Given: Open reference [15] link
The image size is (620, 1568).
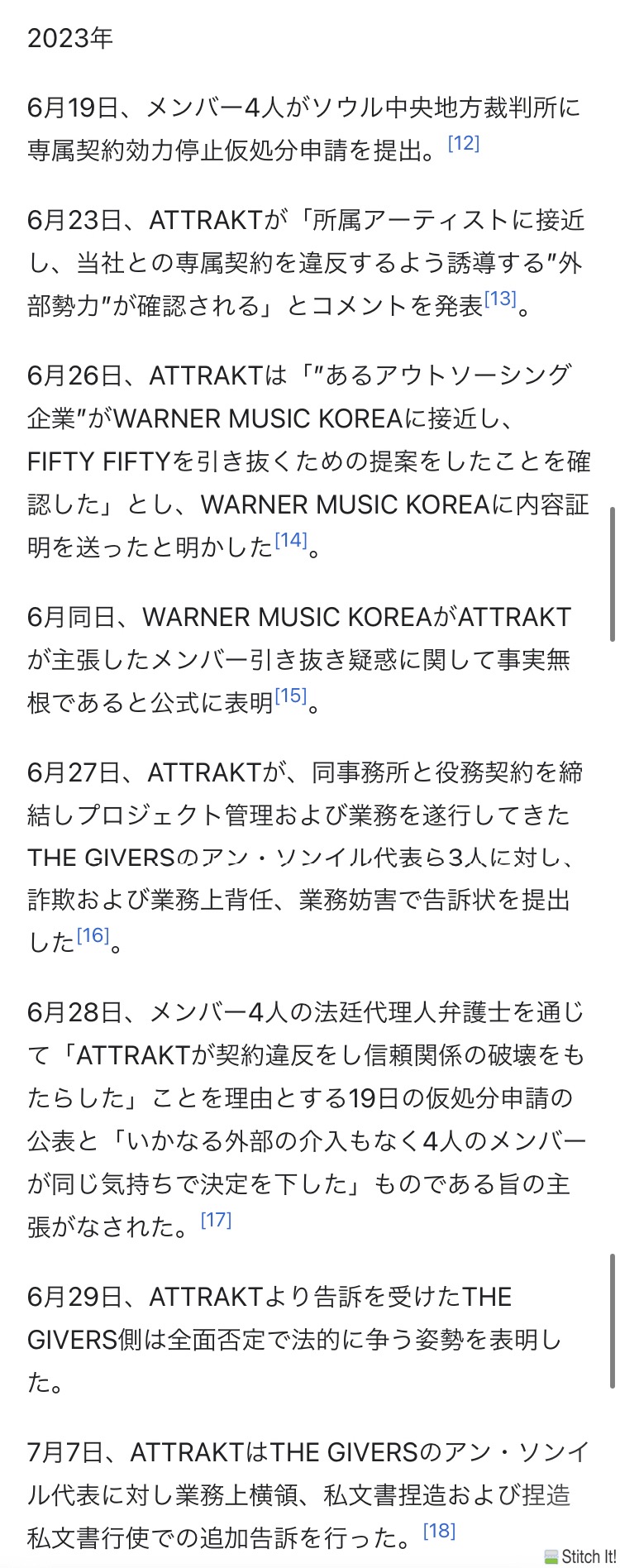Looking at the screenshot, I should (290, 696).
